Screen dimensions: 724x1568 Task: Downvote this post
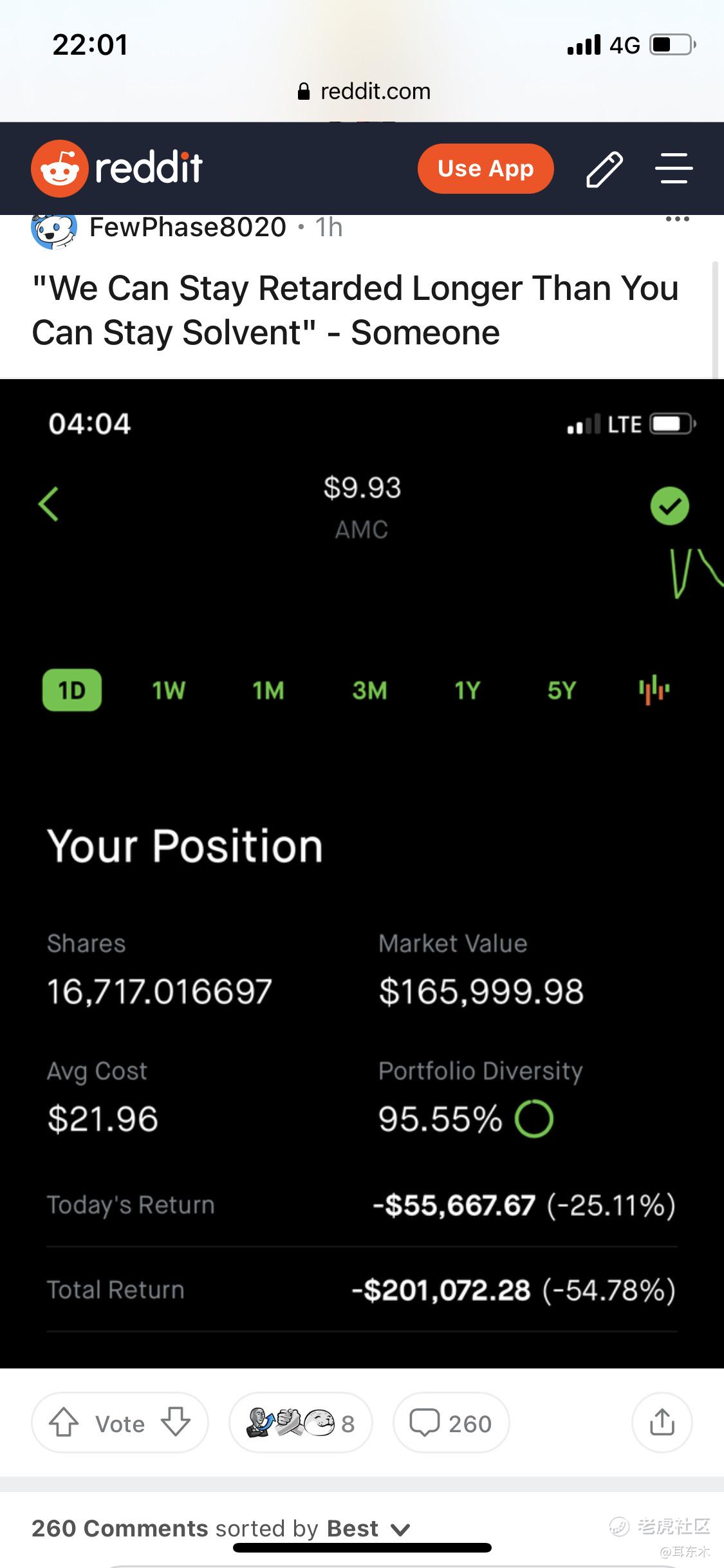click(176, 1423)
